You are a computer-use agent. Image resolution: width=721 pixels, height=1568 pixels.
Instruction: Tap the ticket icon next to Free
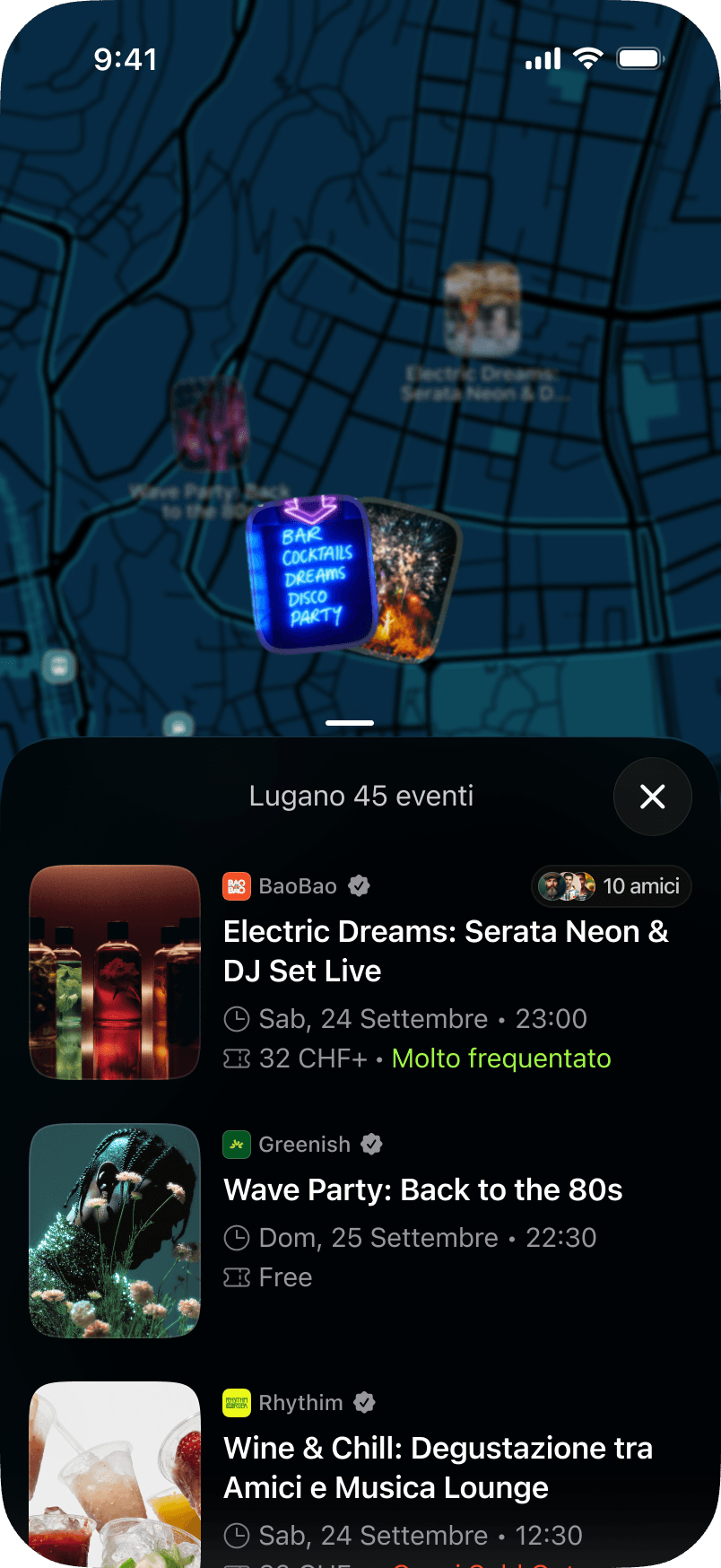[236, 1277]
